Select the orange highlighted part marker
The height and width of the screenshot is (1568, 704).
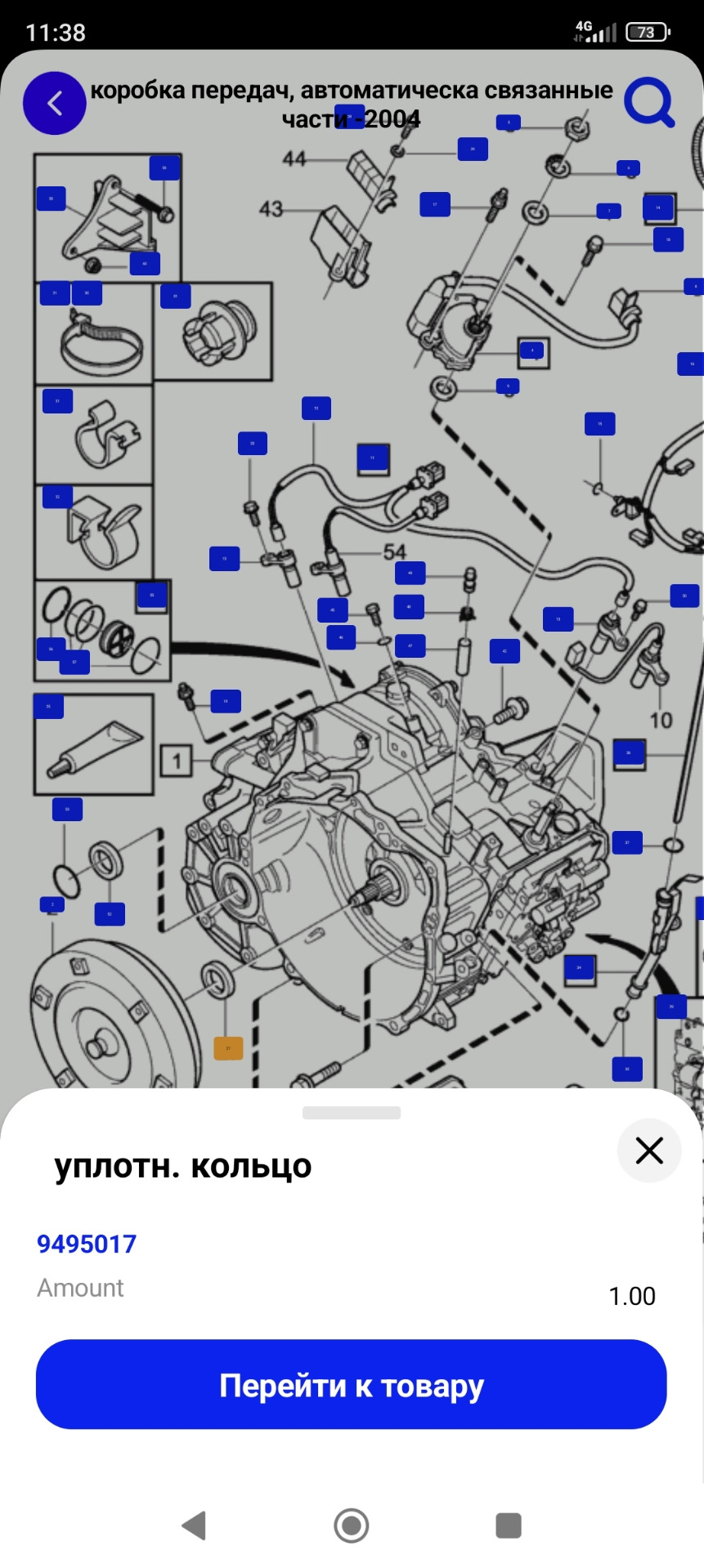click(228, 1048)
